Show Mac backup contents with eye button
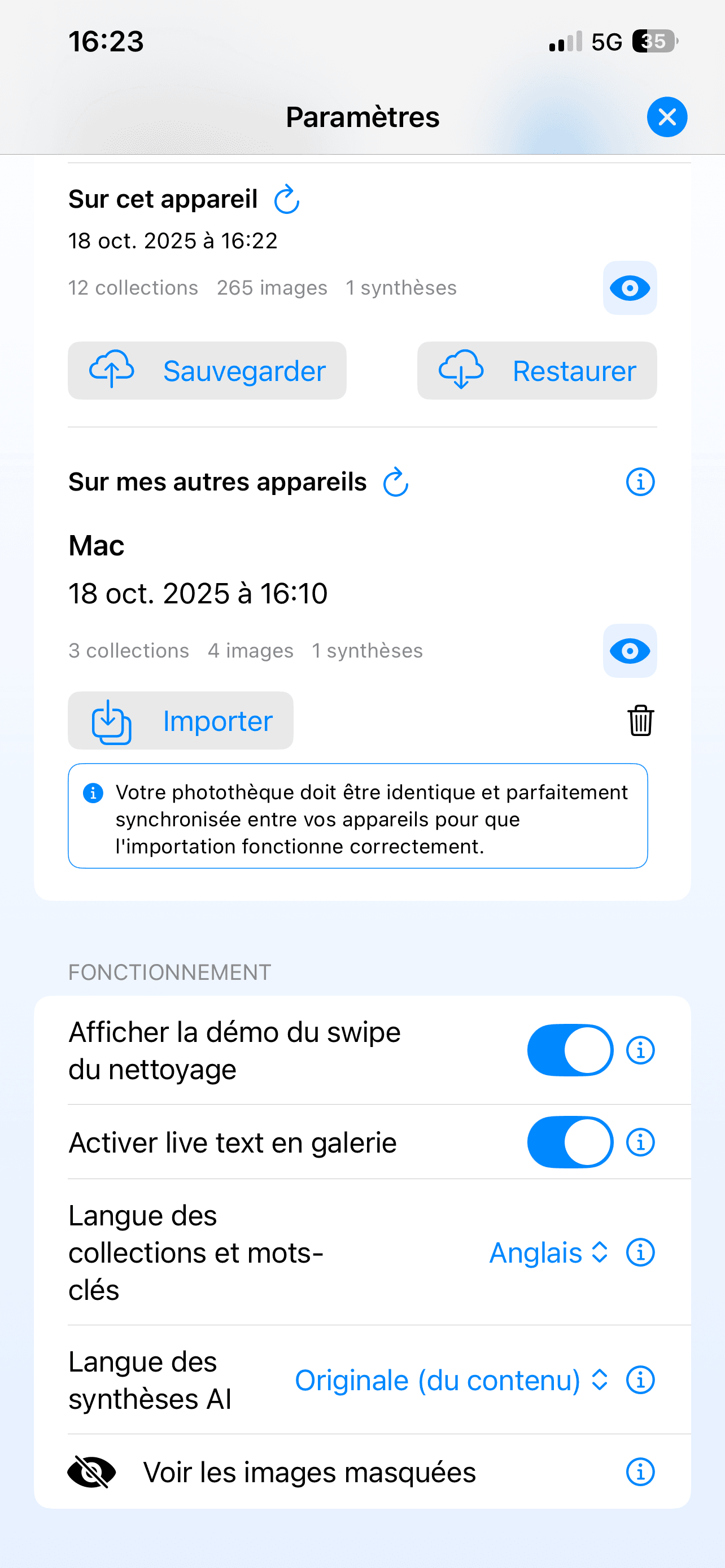The image size is (725, 1568). [630, 651]
